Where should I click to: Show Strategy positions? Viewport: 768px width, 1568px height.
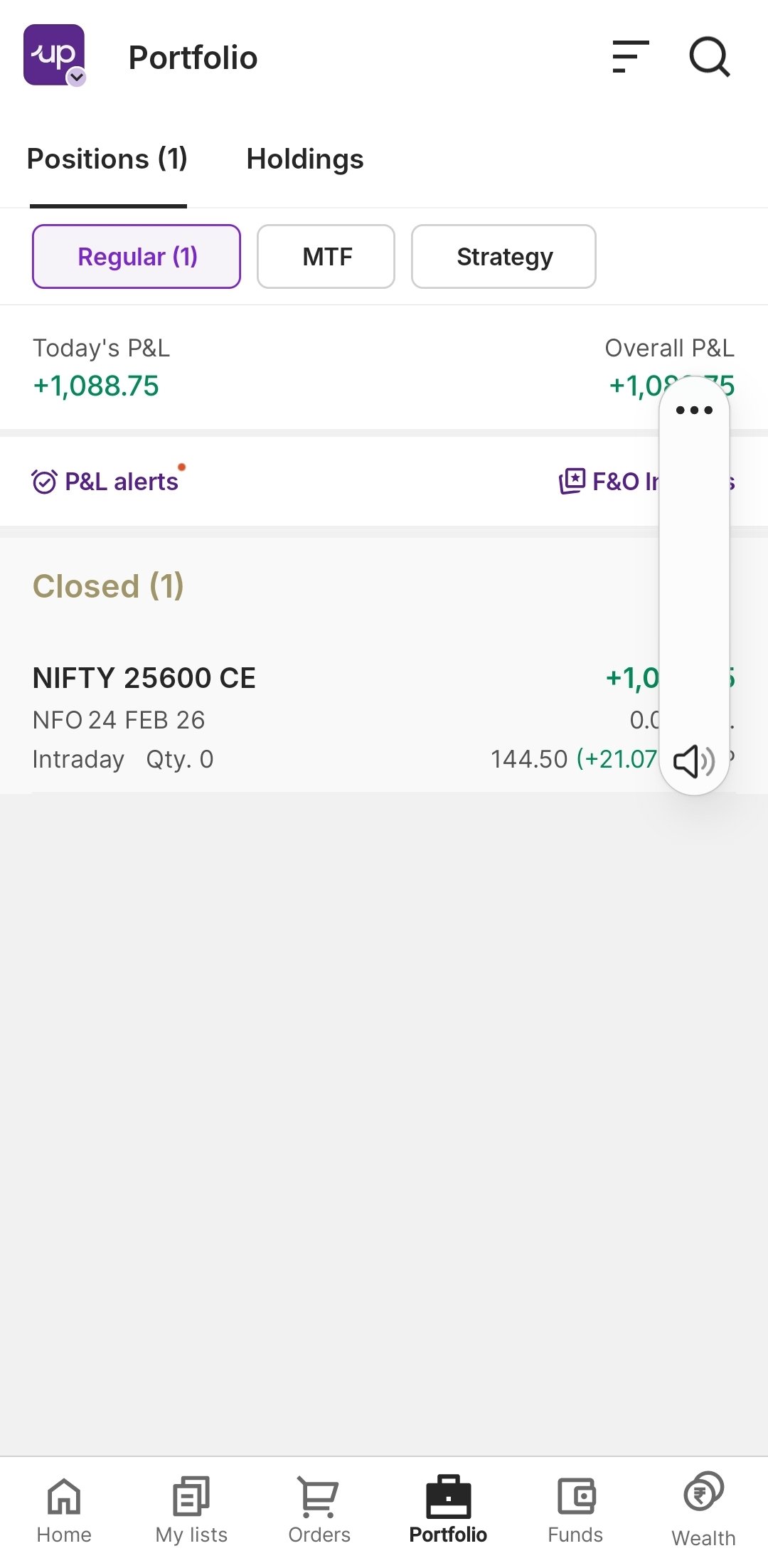503,257
